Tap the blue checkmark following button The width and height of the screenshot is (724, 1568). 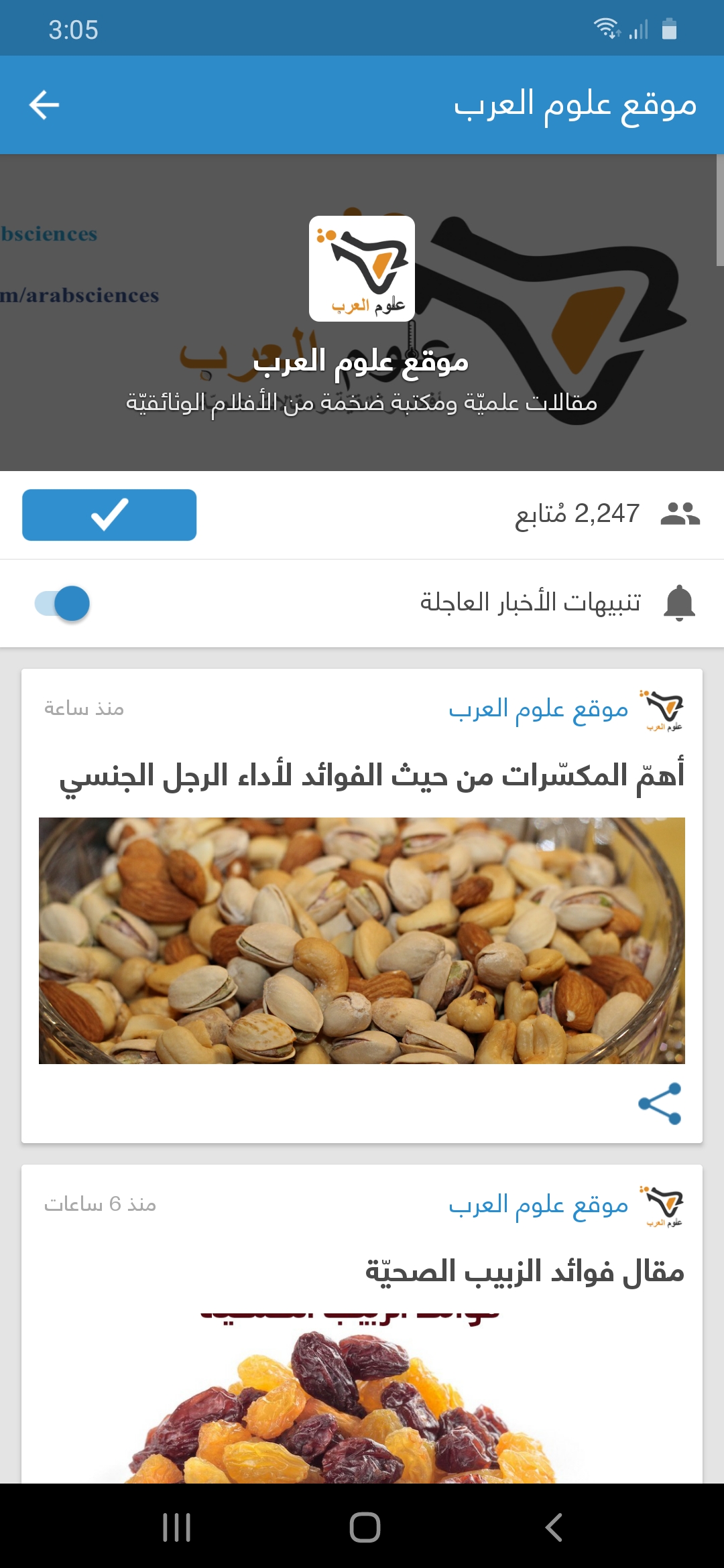109,515
